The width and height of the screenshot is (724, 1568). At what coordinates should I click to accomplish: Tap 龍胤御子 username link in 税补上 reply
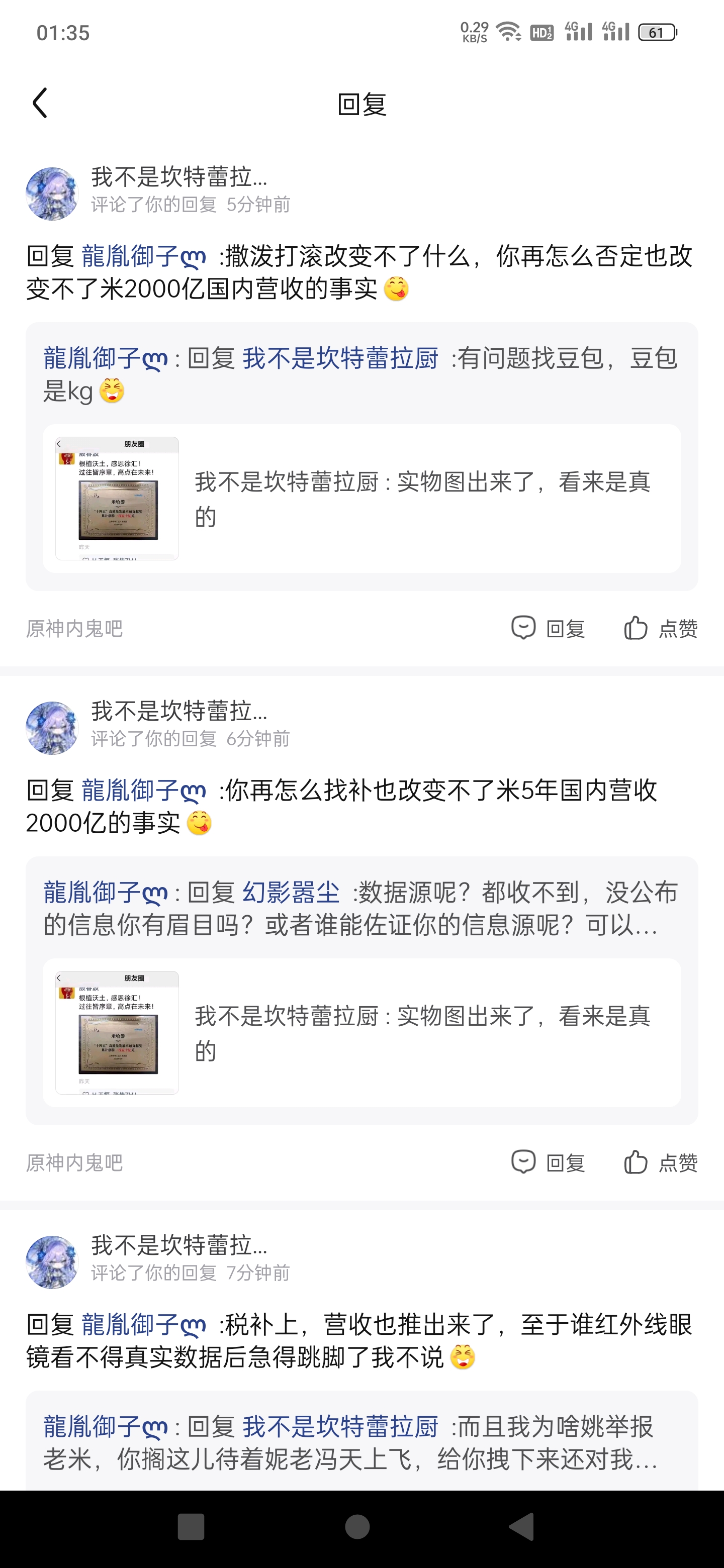click(x=144, y=1325)
